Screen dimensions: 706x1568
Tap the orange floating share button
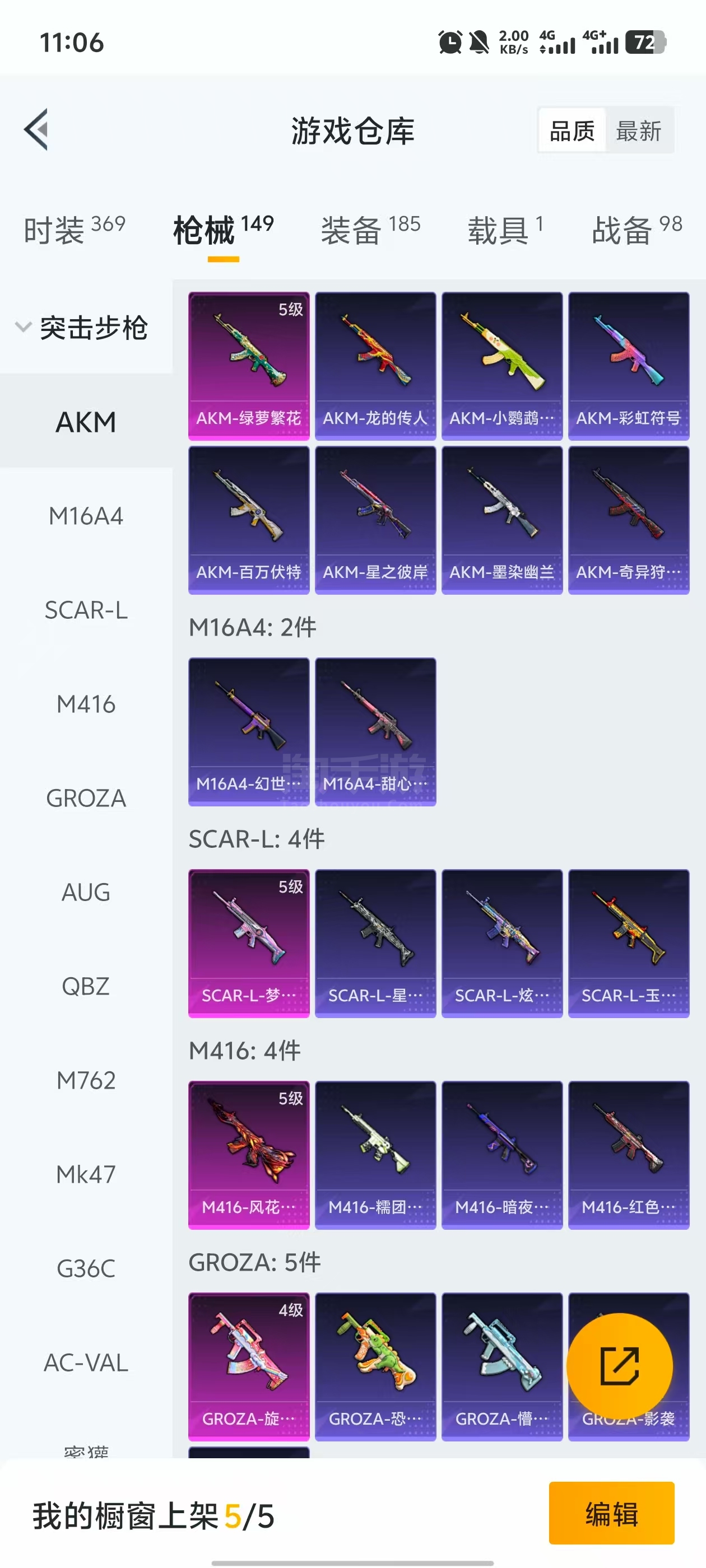(x=619, y=1365)
